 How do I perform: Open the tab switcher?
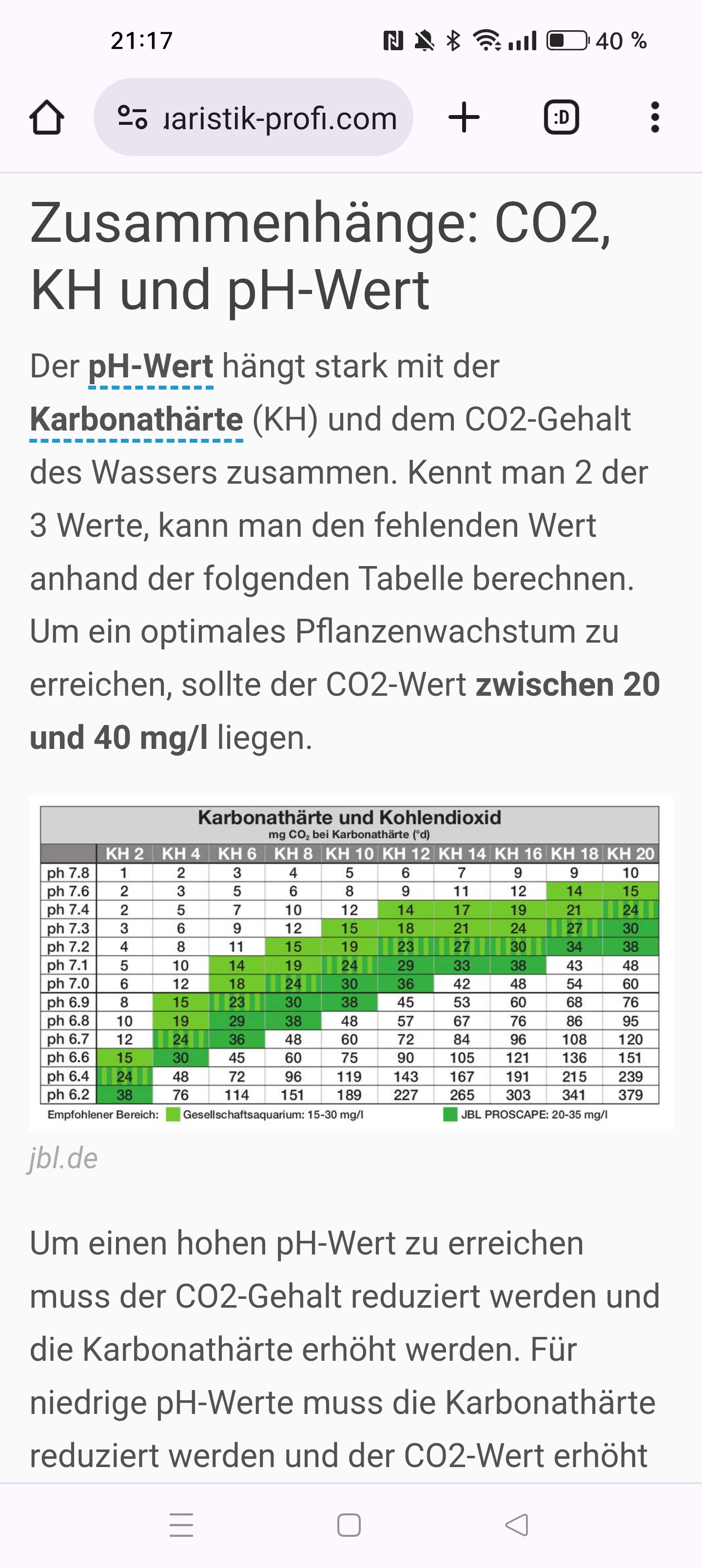click(x=561, y=117)
